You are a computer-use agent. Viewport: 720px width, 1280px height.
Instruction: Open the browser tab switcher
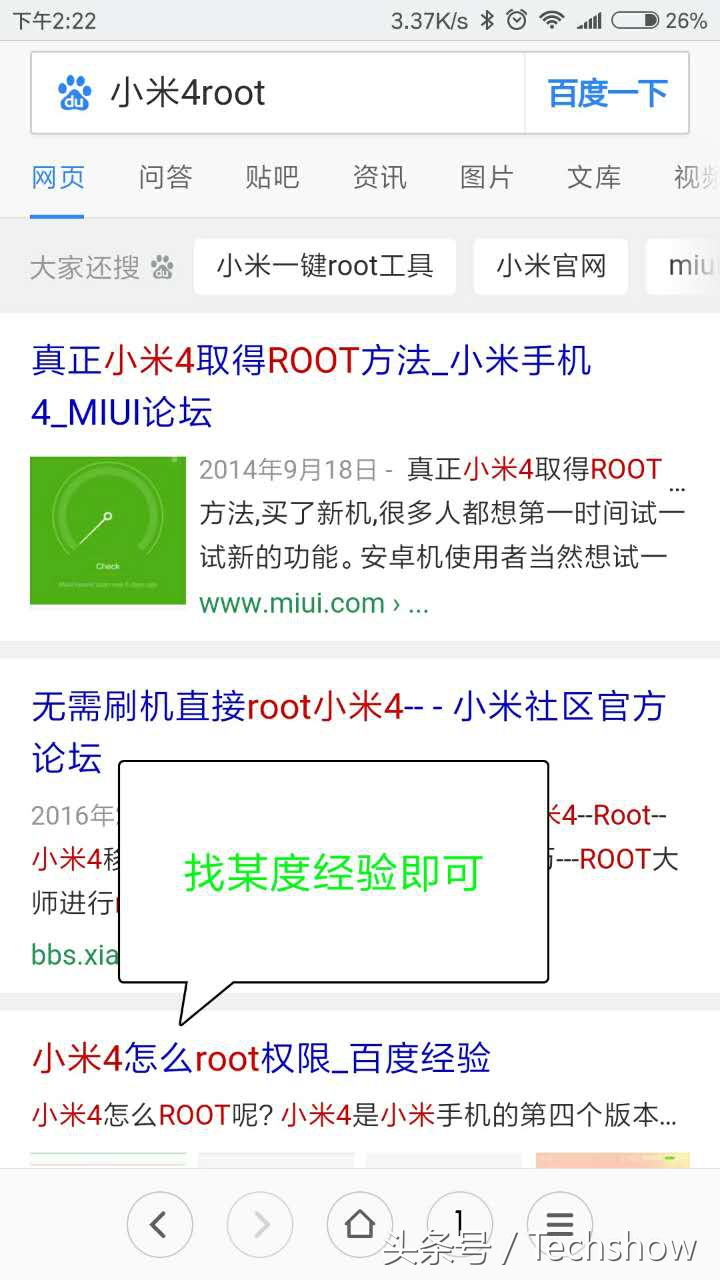459,1223
